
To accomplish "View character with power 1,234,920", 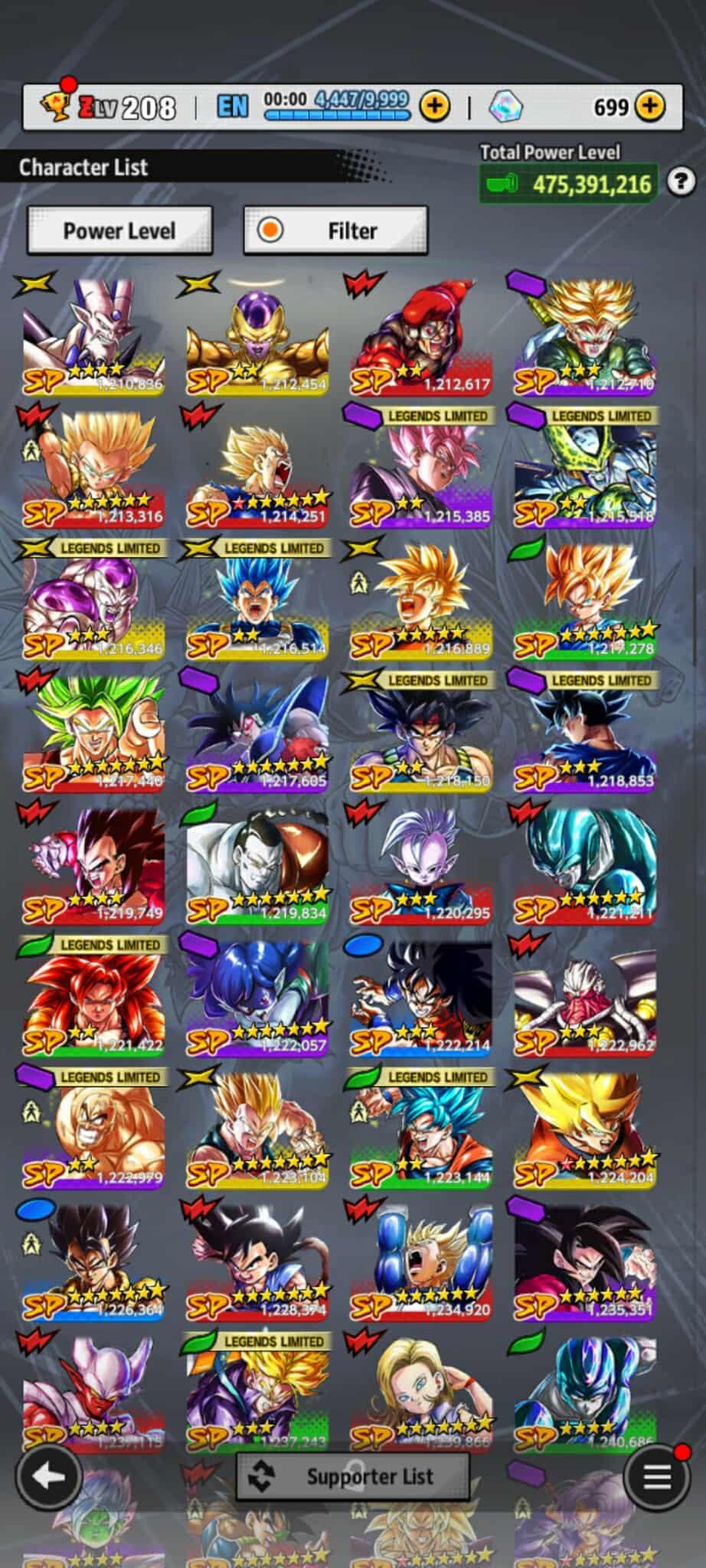I will pos(421,1263).
